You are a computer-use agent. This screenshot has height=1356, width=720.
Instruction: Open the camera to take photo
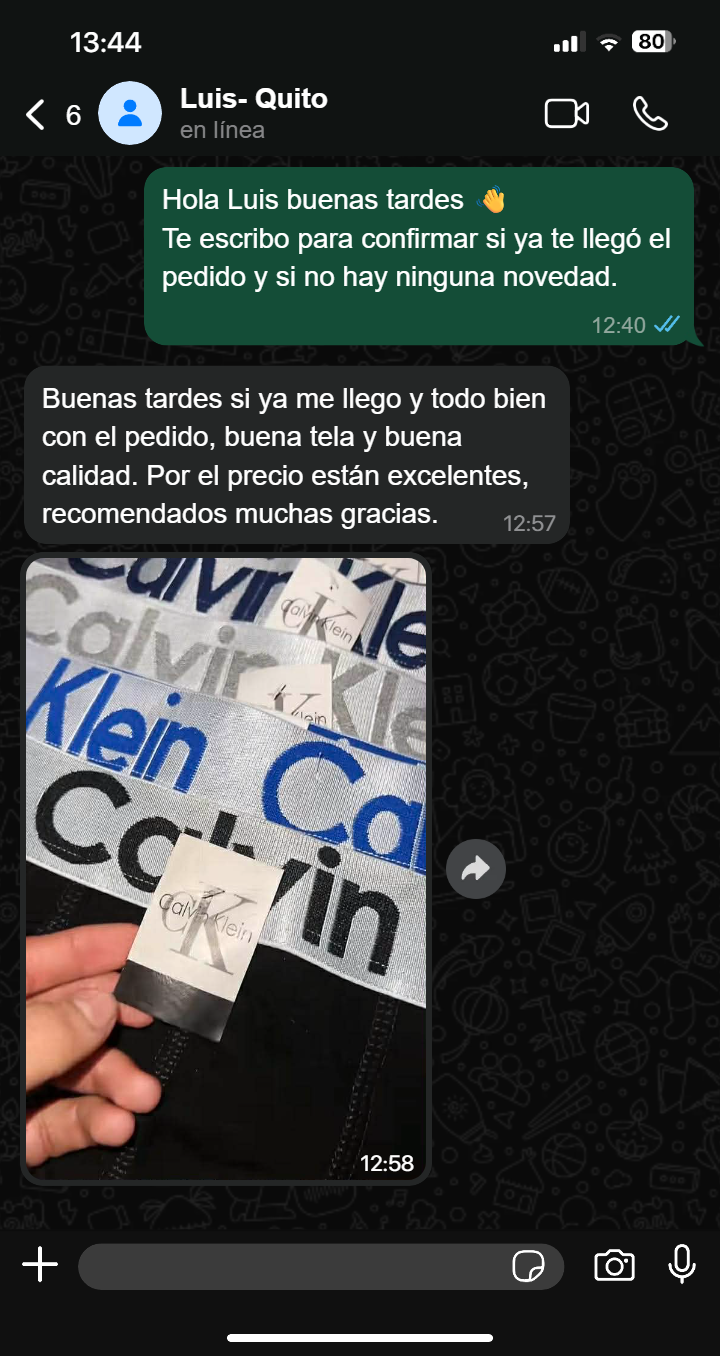[x=614, y=1266]
